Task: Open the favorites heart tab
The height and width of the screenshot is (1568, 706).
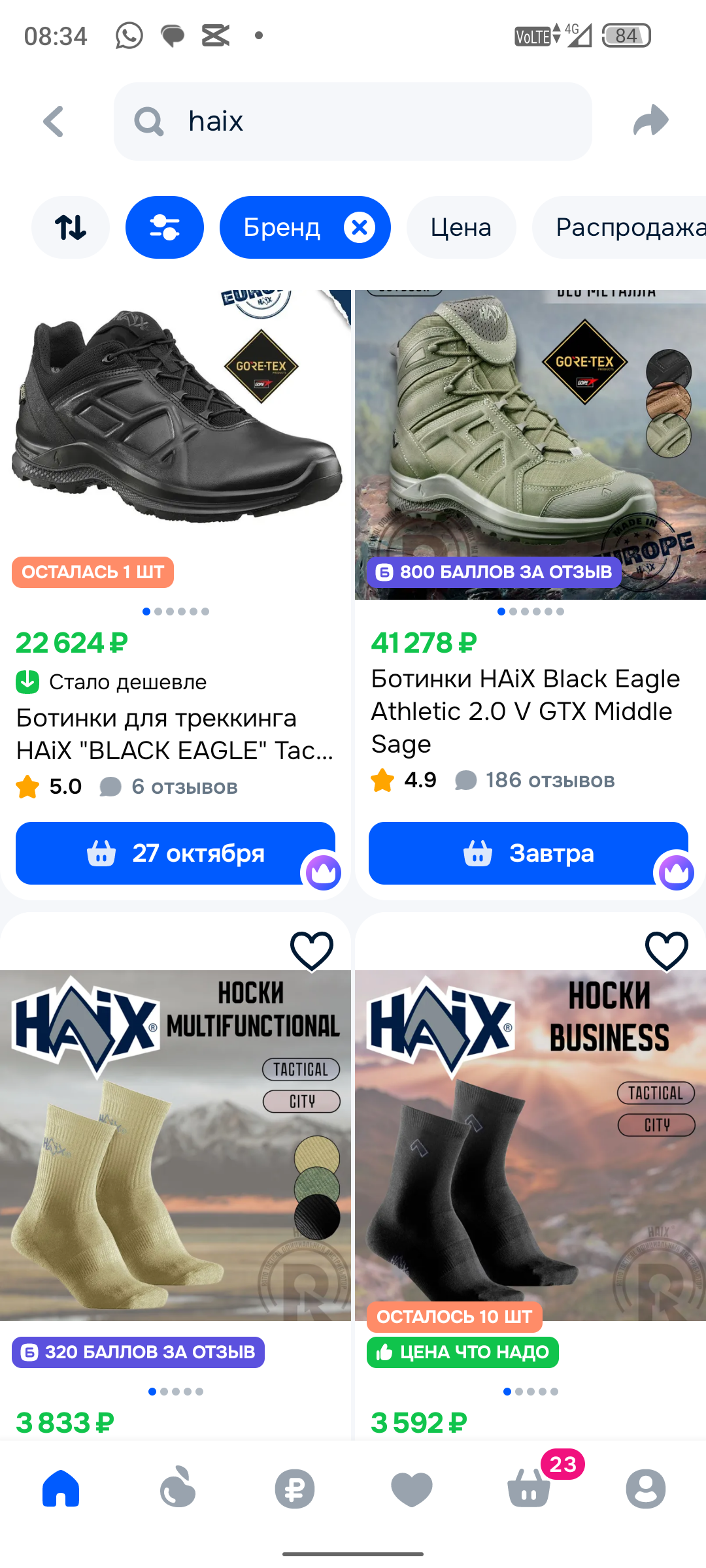Action: point(412,1488)
